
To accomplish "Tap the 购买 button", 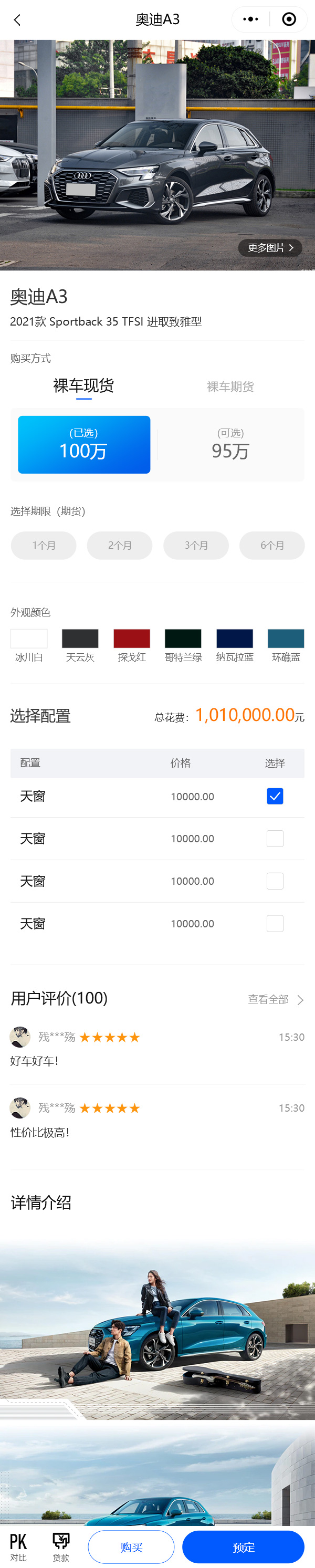I will click(131, 1546).
